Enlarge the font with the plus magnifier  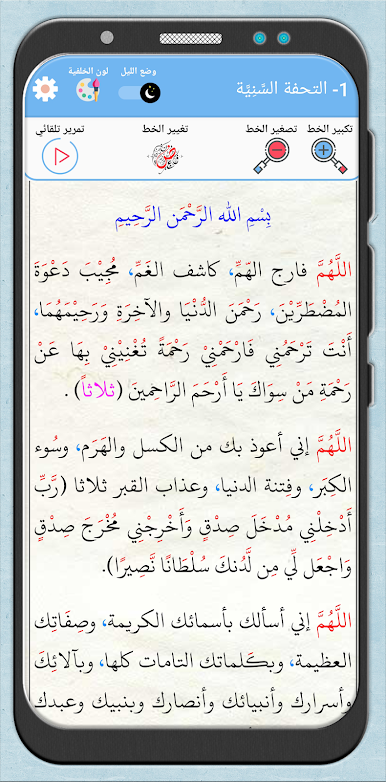tap(329, 156)
